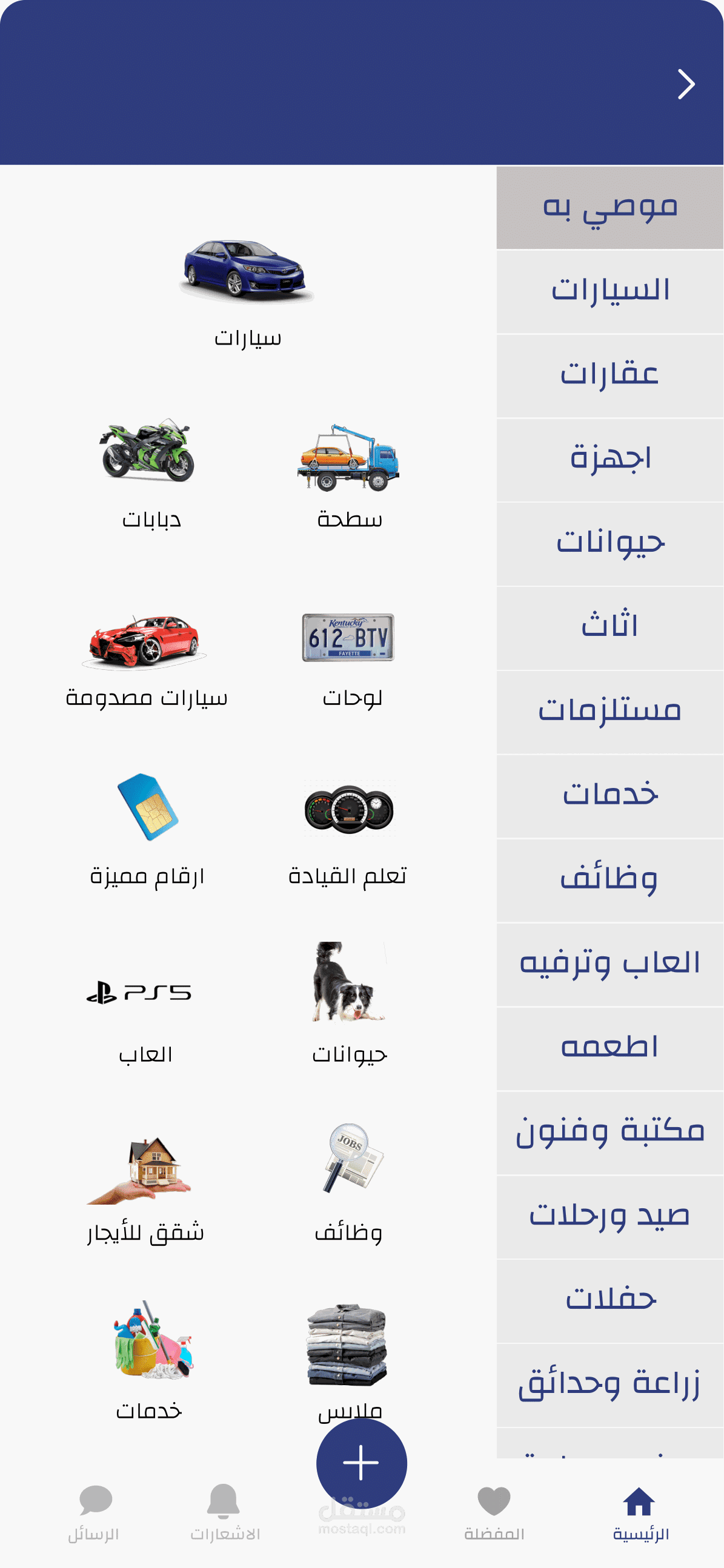Switch to the السيارات category
724x1568 pixels.
(609, 291)
